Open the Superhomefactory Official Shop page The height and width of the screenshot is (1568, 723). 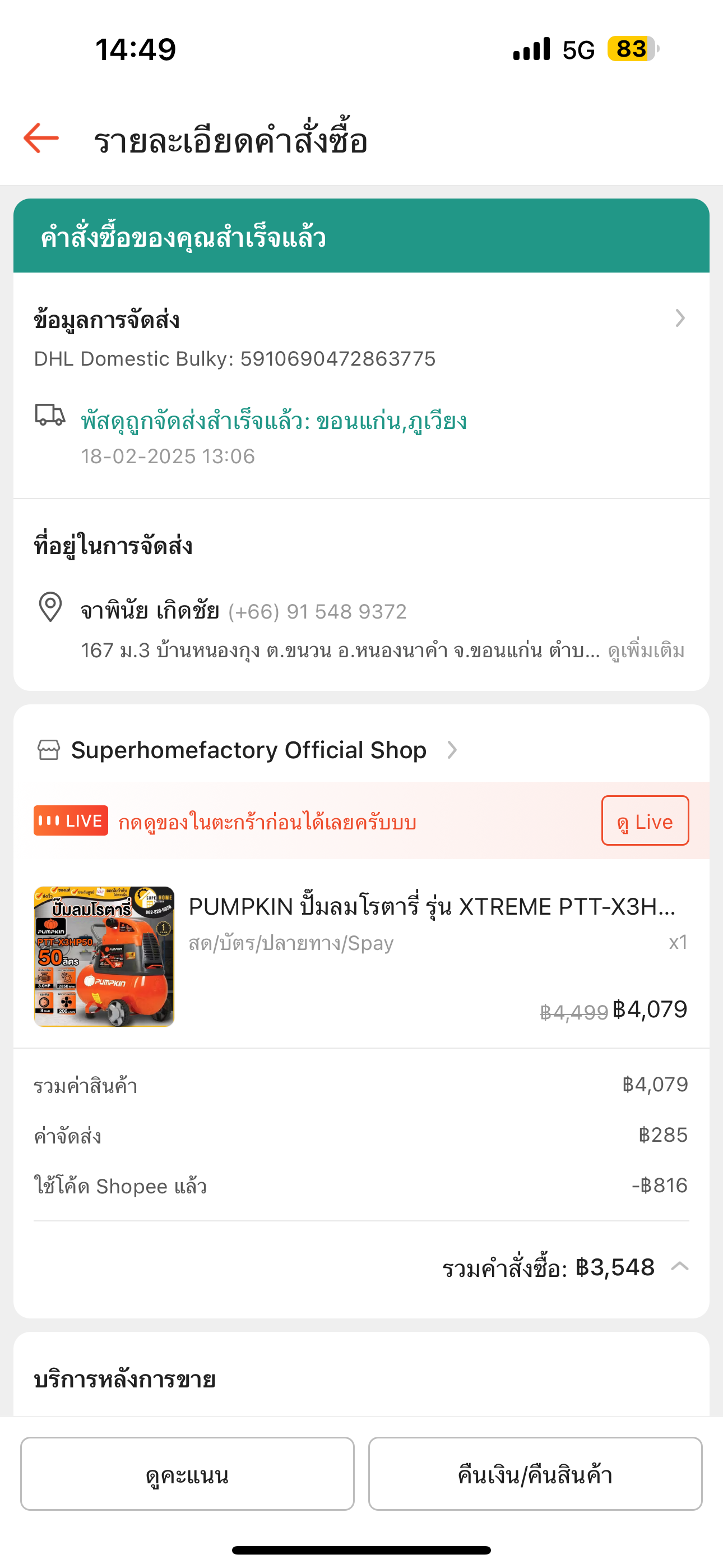click(248, 750)
